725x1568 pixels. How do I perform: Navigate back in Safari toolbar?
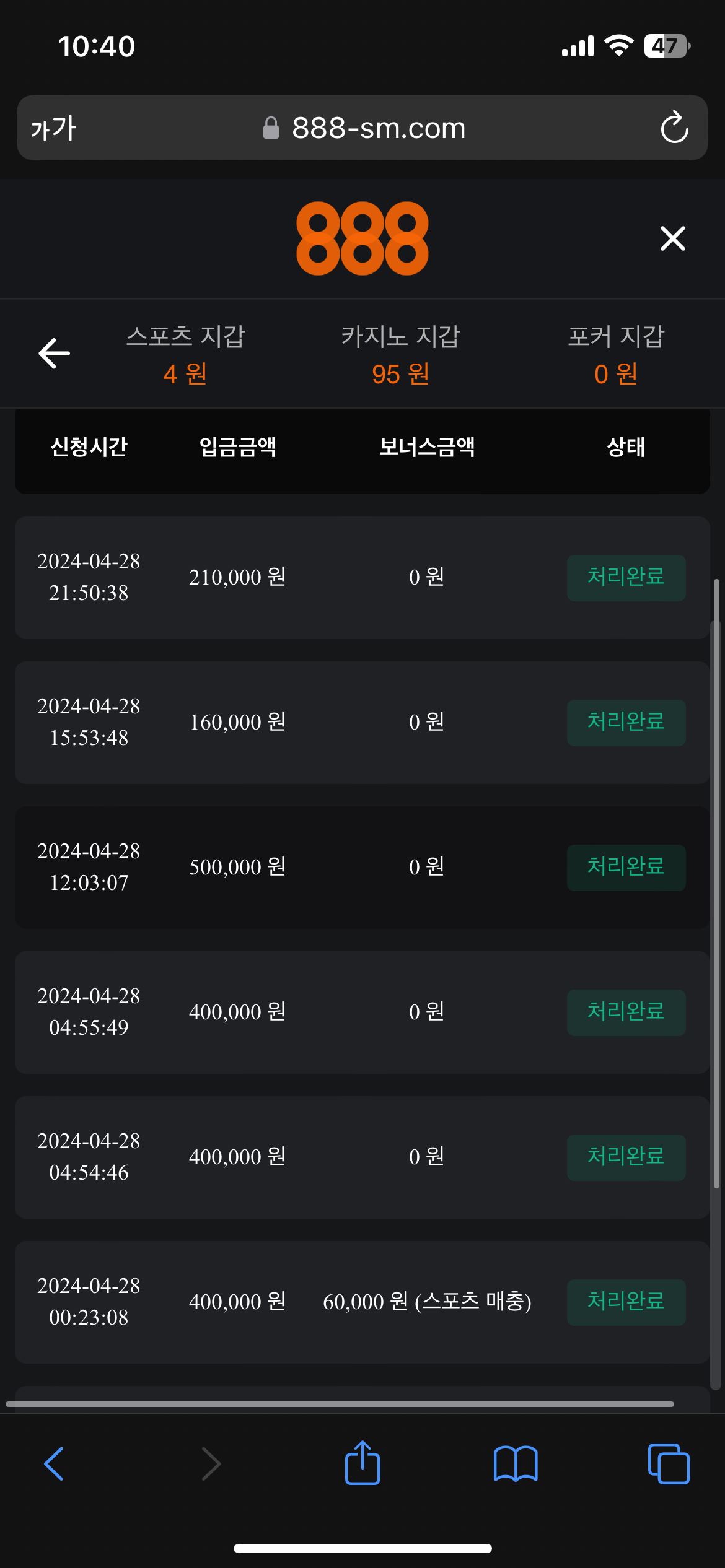tap(54, 1464)
